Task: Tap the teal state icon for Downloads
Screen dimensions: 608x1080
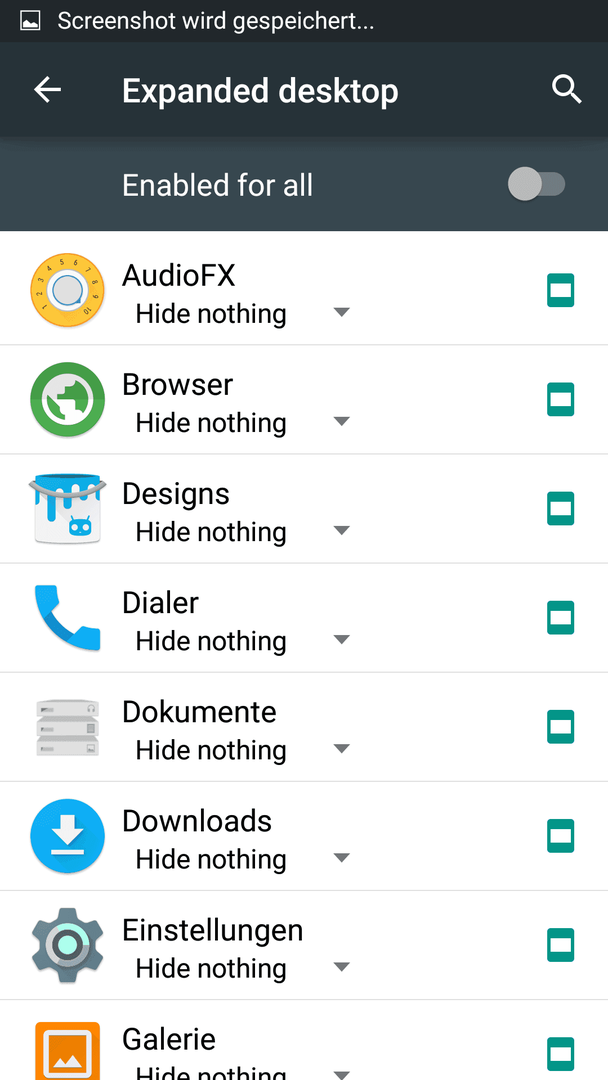Action: pyautogui.click(x=560, y=836)
